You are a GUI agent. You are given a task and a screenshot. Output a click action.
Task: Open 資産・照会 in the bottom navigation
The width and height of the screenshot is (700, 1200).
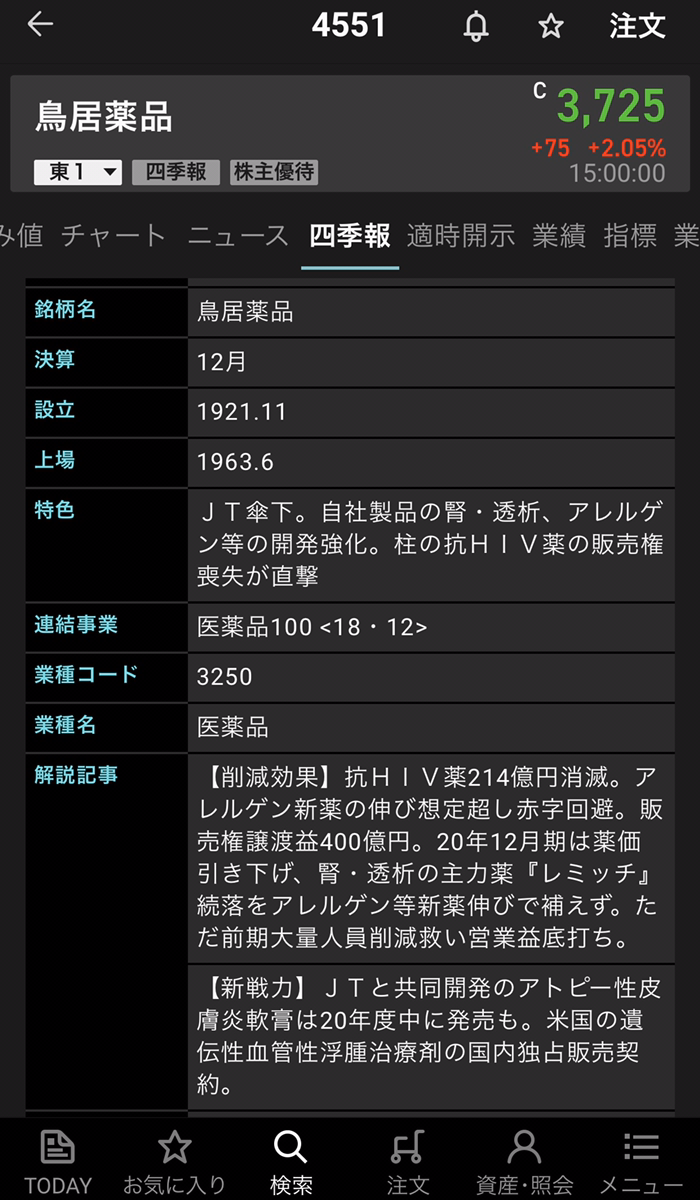click(524, 1160)
